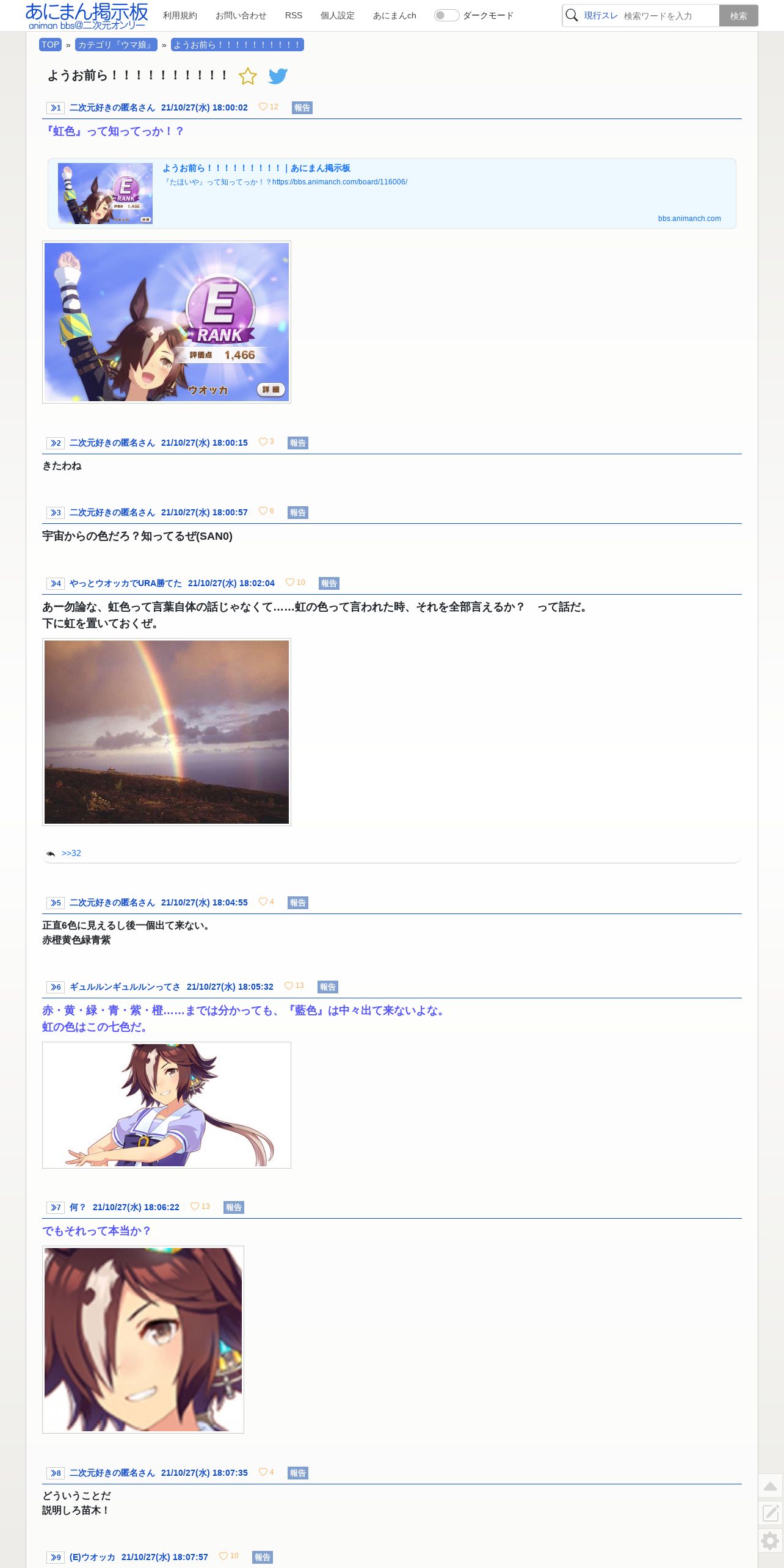Favorite this thread with the star icon
This screenshot has height=1568, width=784.
click(247, 76)
